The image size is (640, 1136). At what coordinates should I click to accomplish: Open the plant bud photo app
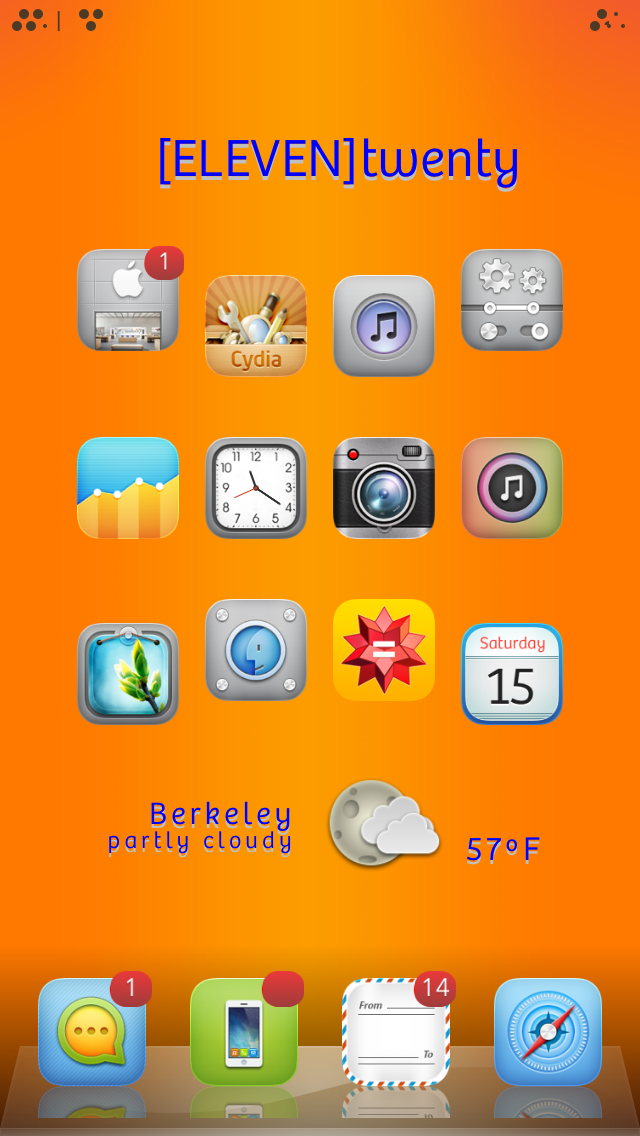(x=128, y=674)
